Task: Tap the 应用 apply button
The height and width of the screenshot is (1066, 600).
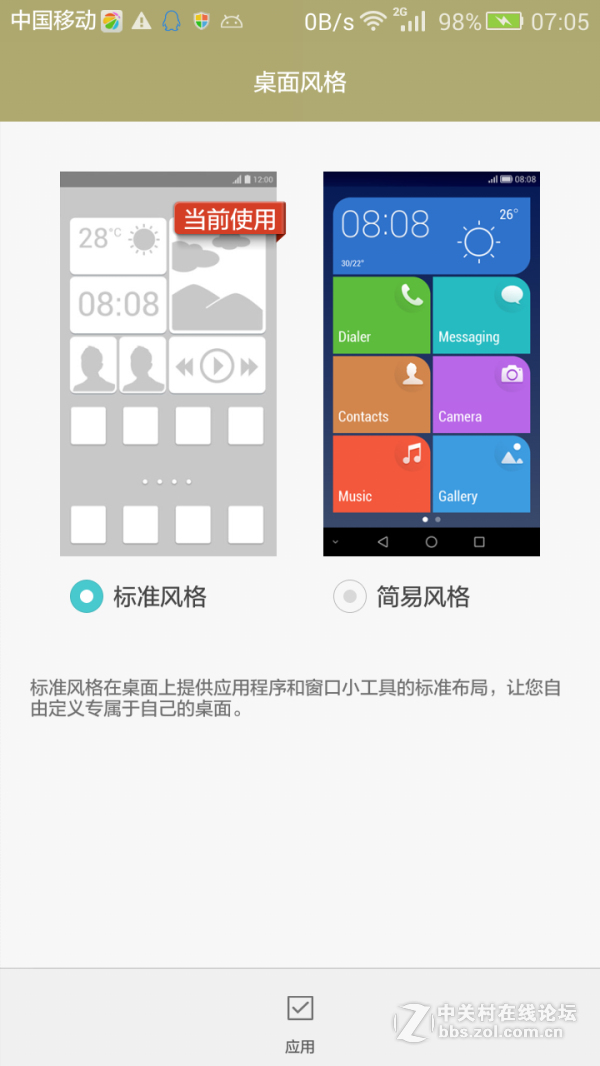Action: pos(300,1022)
